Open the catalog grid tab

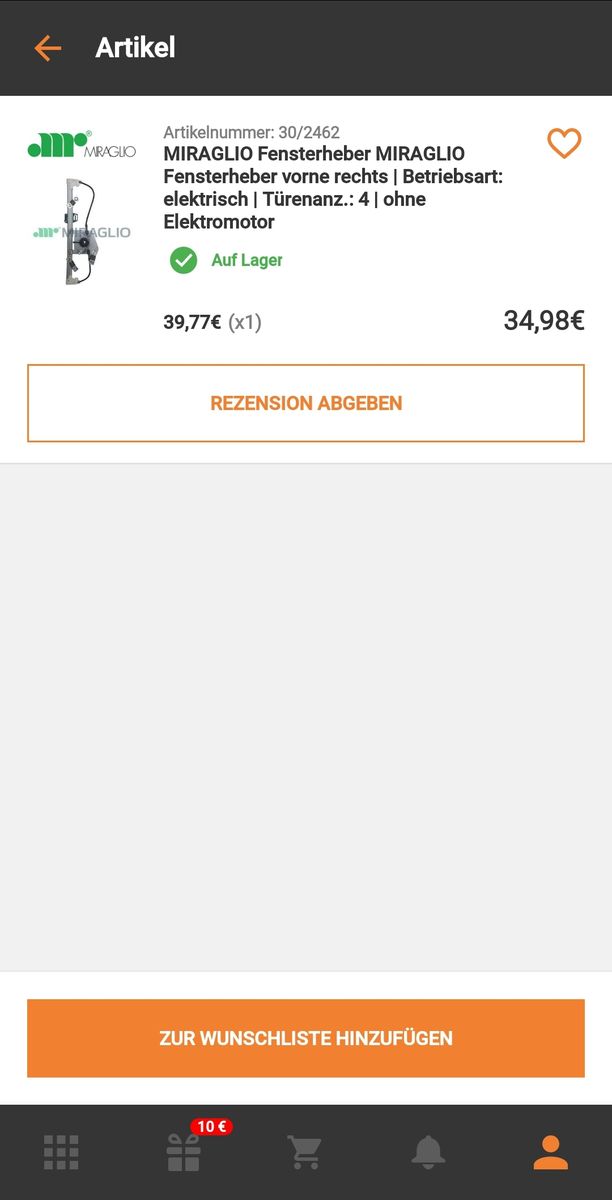61,1152
